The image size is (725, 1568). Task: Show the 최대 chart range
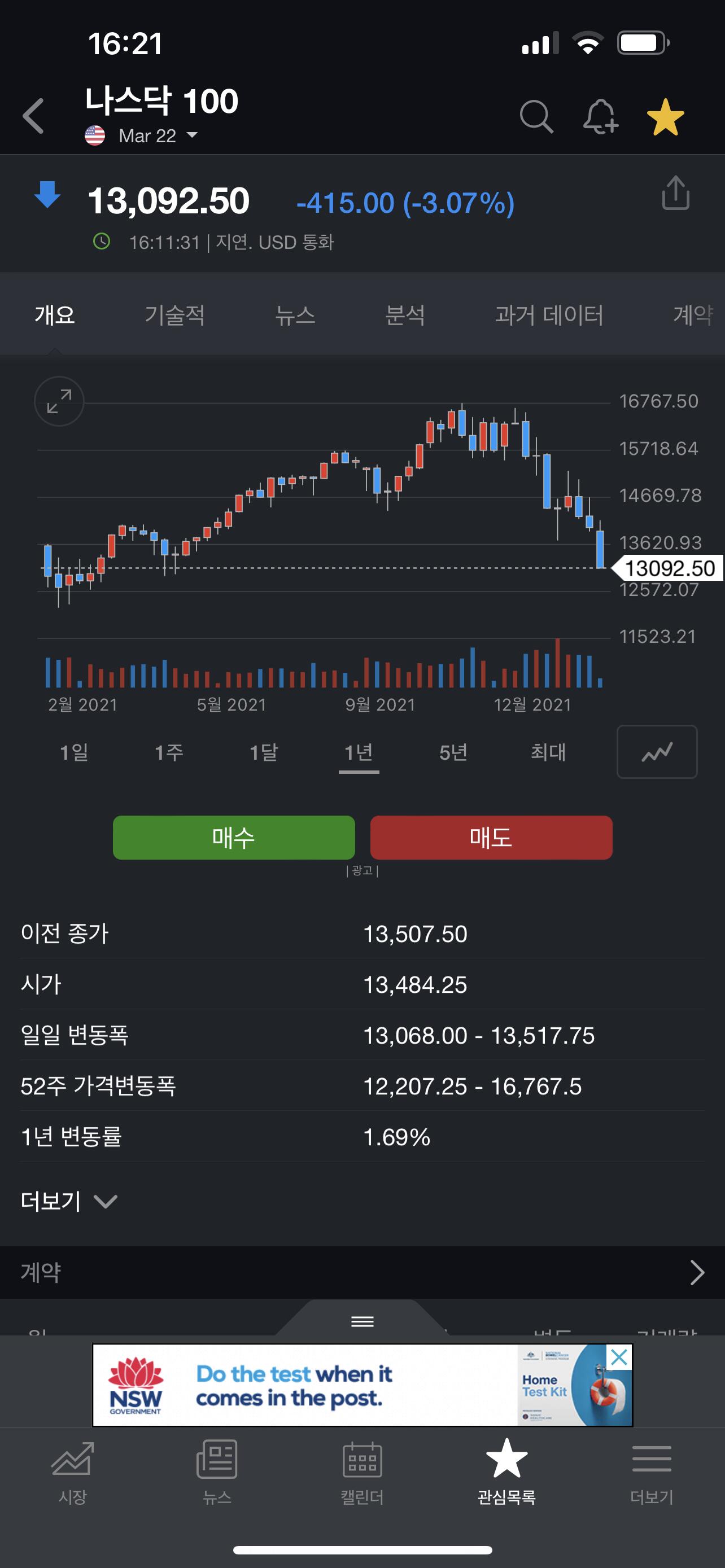click(548, 752)
